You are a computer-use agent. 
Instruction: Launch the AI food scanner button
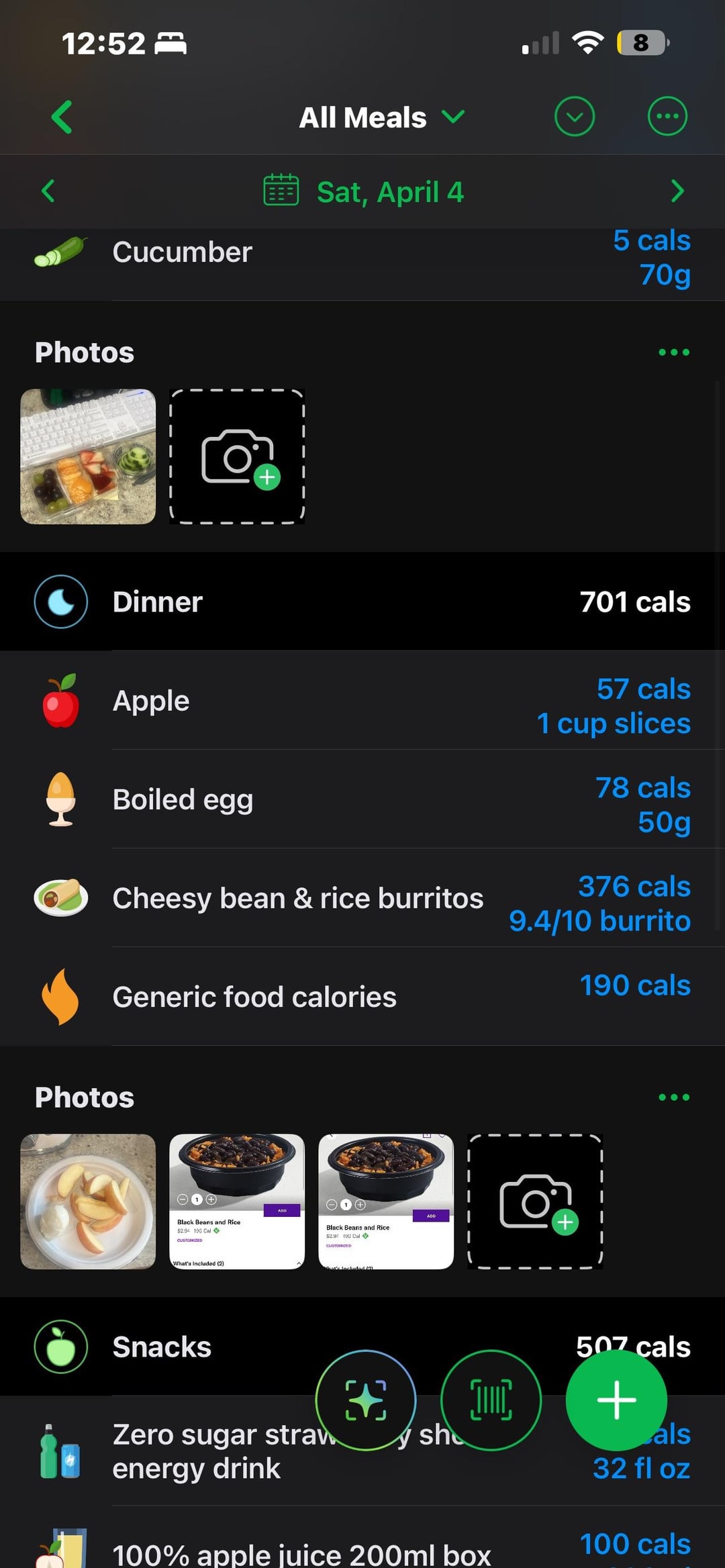pos(366,1400)
